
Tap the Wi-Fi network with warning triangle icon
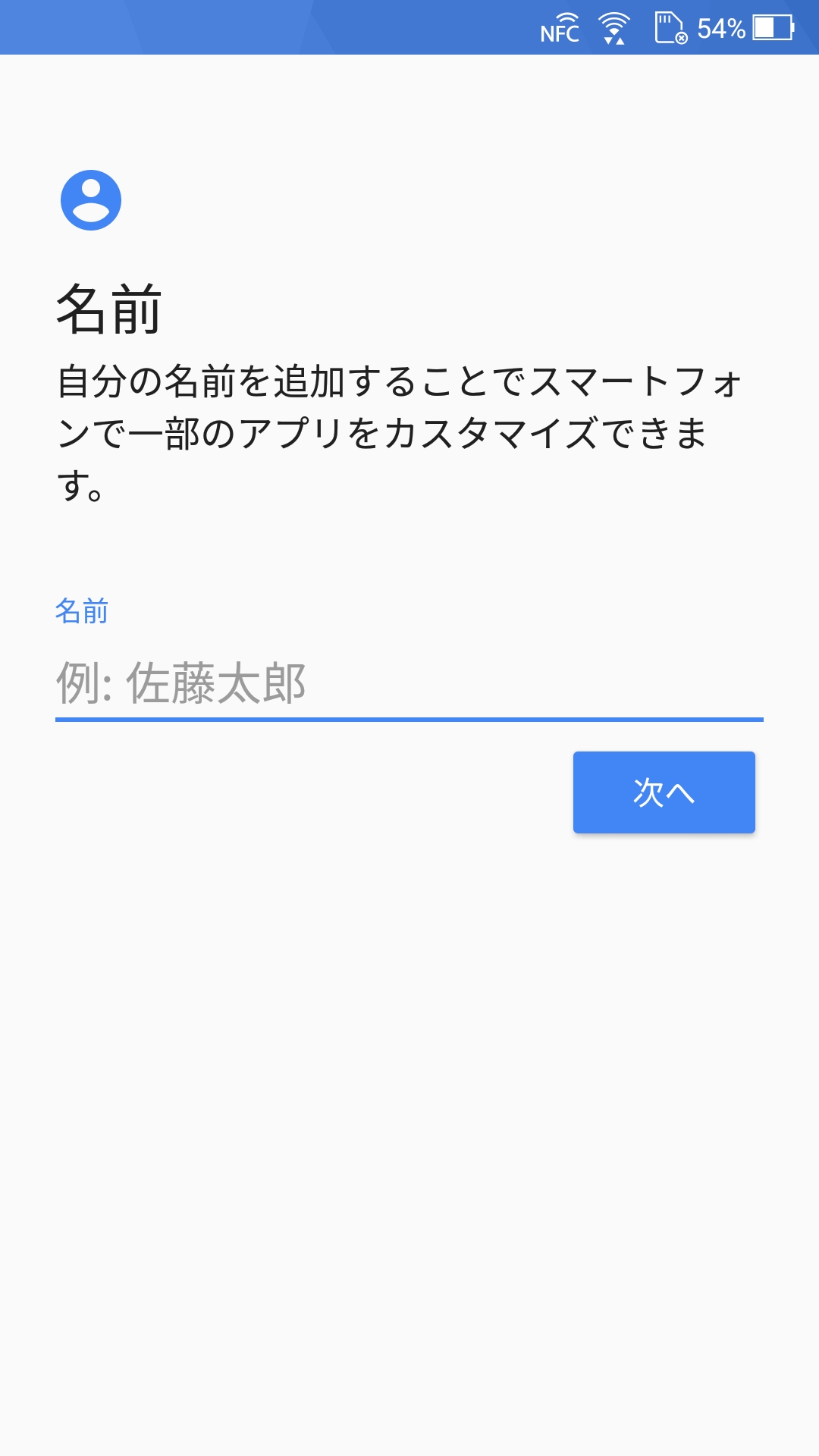click(x=614, y=30)
